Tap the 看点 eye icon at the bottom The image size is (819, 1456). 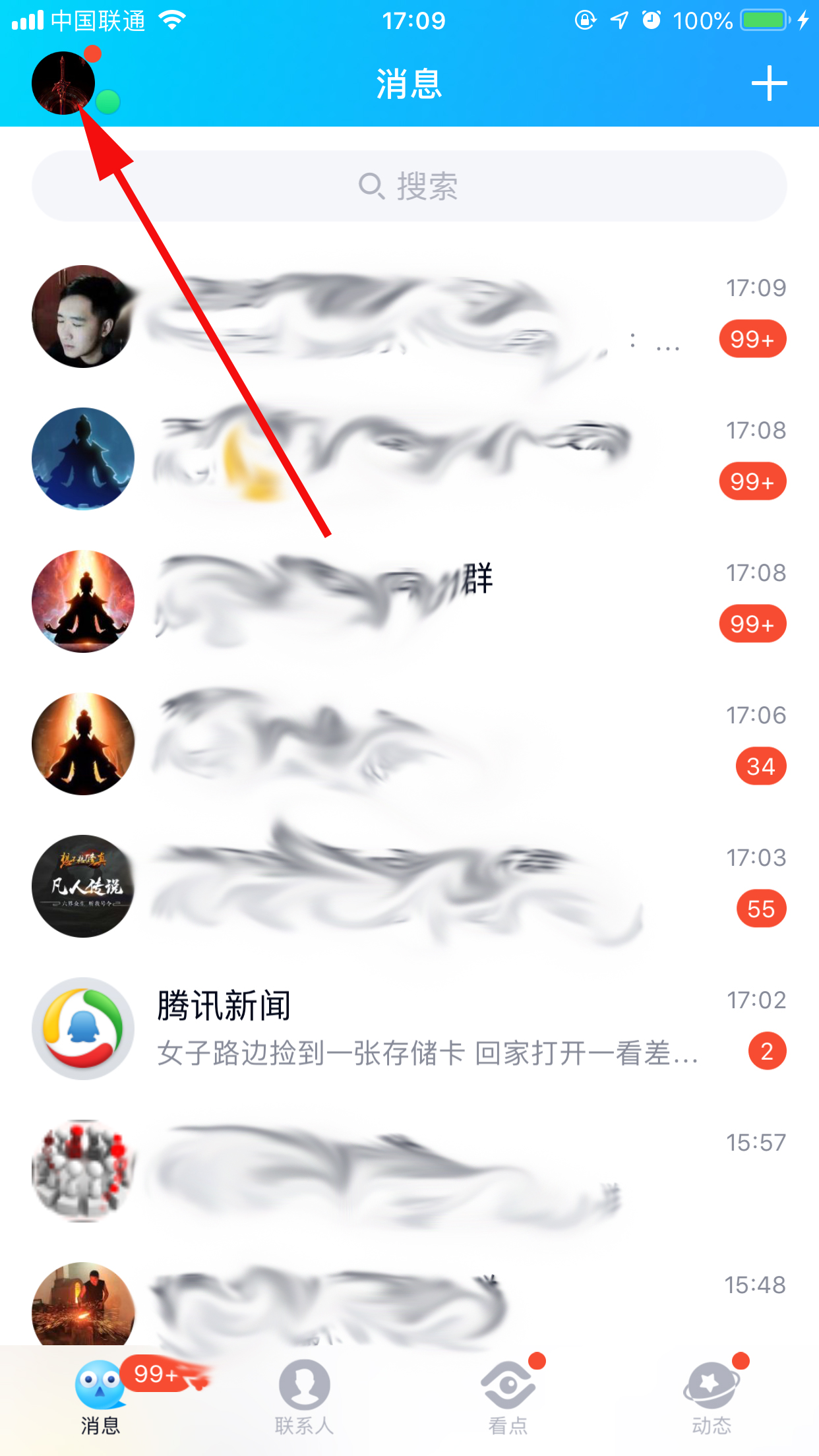click(x=507, y=1385)
